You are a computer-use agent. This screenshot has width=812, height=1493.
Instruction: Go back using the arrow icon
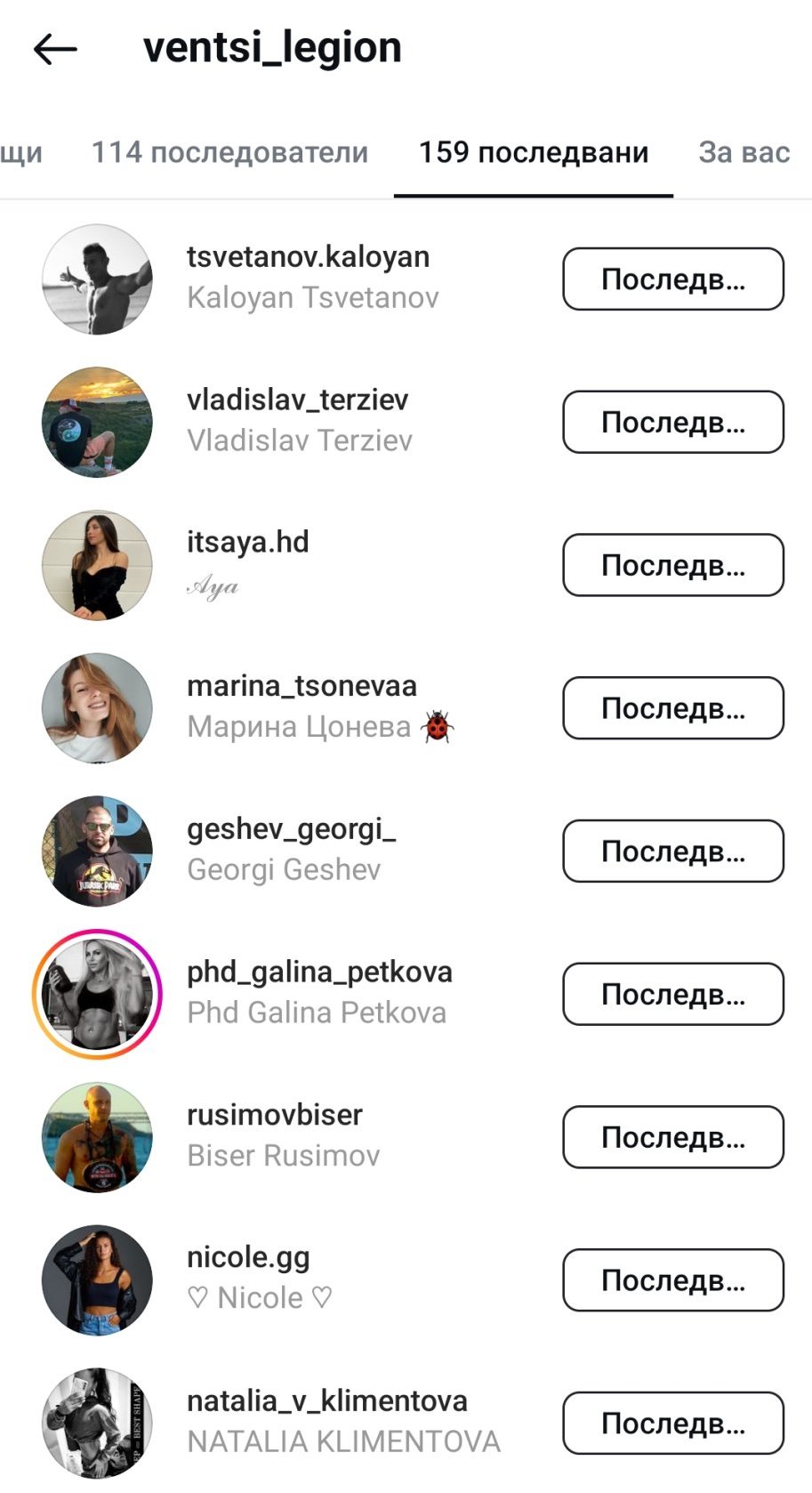click(55, 49)
